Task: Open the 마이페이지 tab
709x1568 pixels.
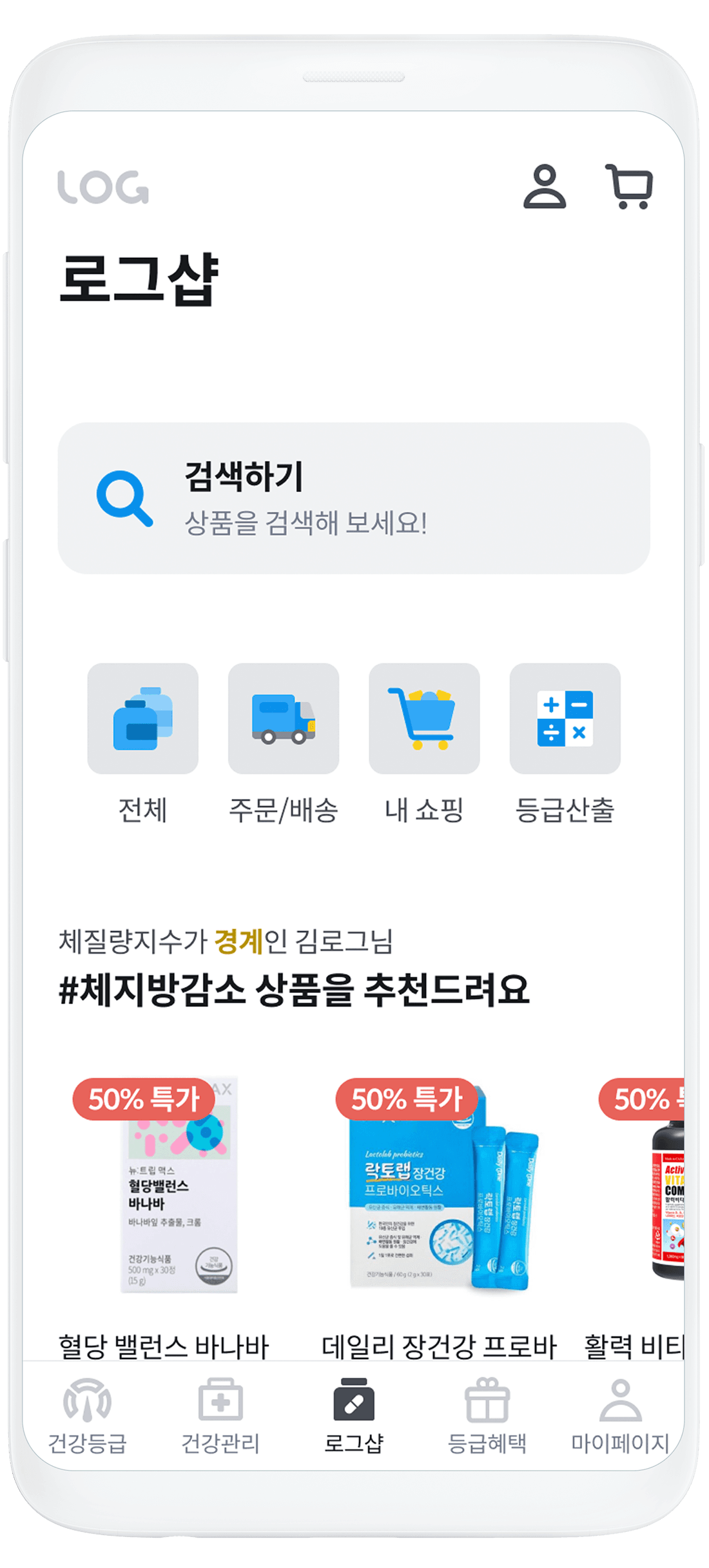Action: 620,1416
